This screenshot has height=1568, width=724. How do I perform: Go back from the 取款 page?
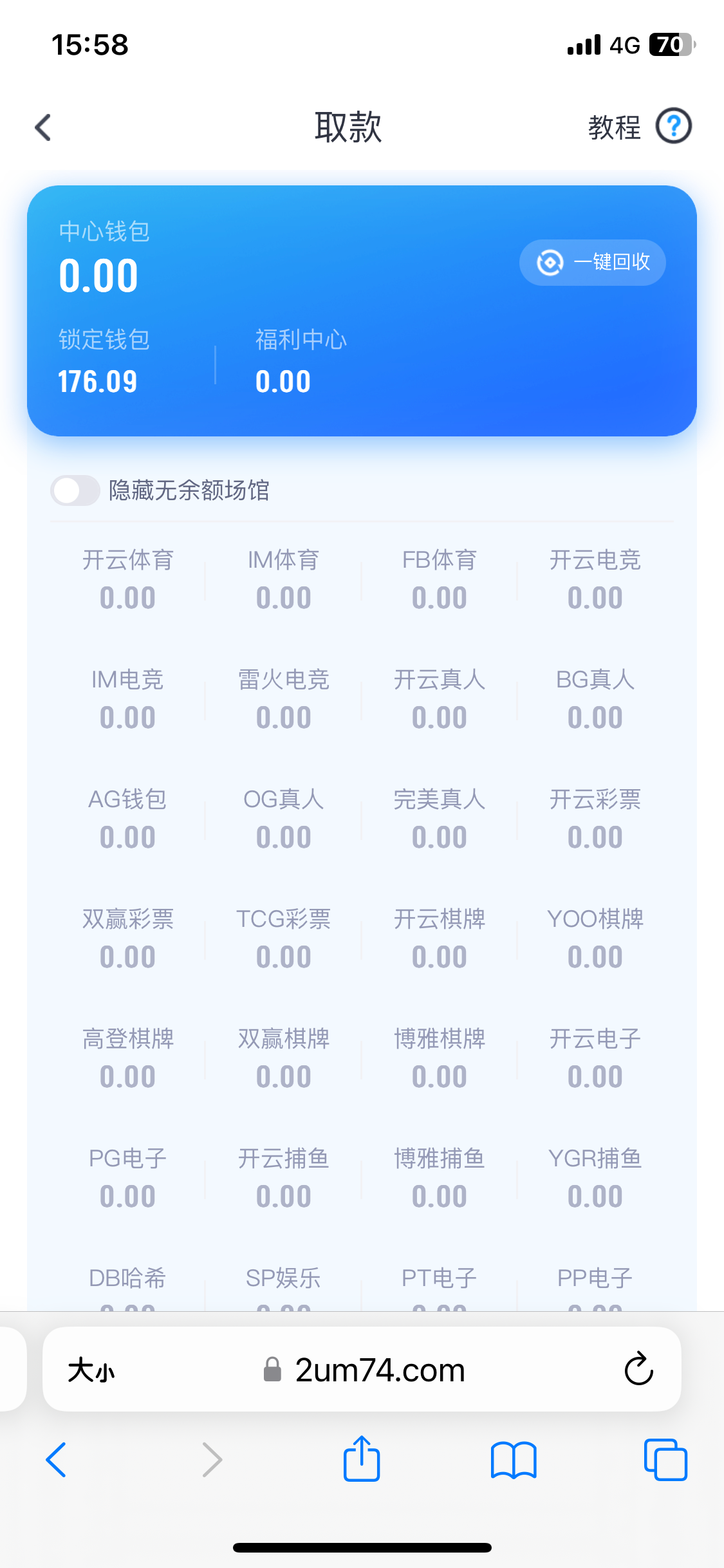[43, 127]
